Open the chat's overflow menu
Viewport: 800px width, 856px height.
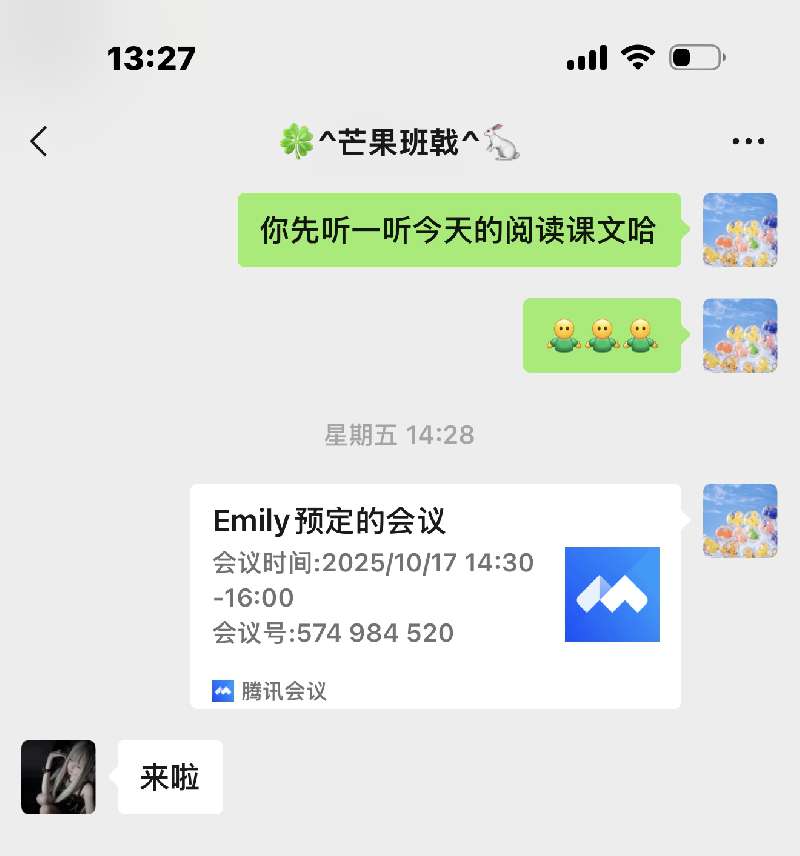(748, 142)
